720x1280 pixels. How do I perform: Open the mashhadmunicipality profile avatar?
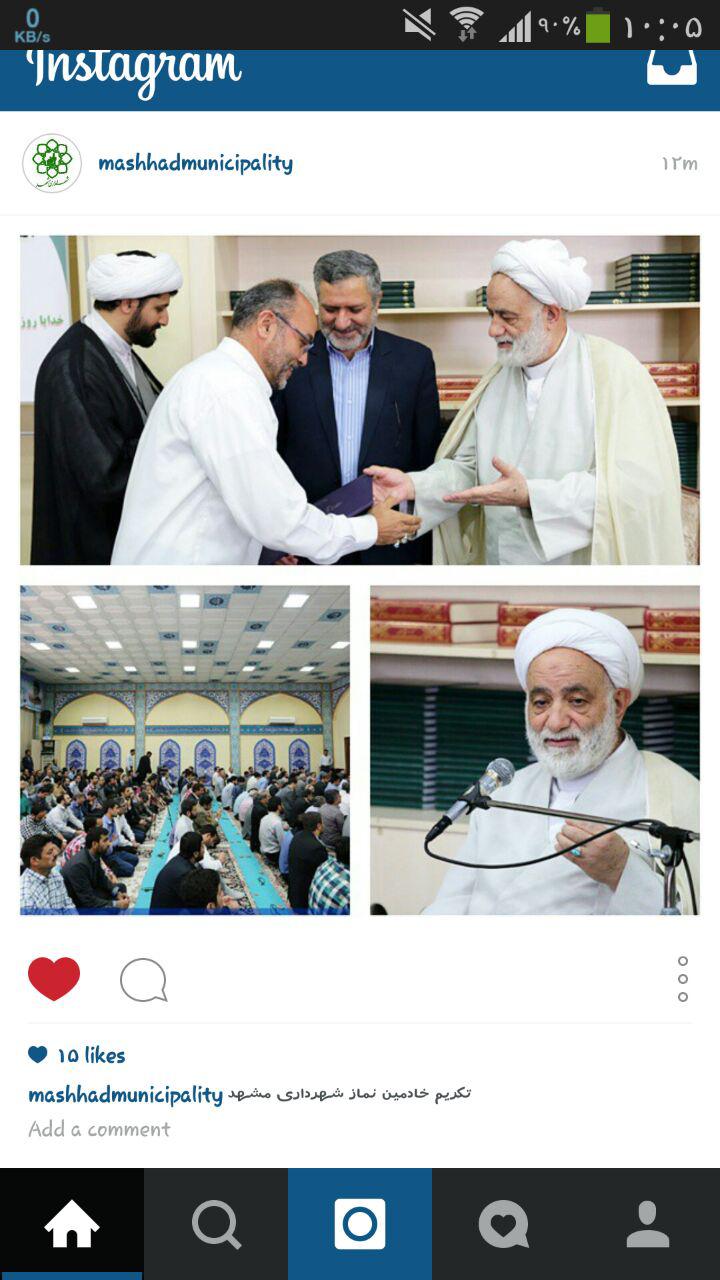tap(52, 163)
